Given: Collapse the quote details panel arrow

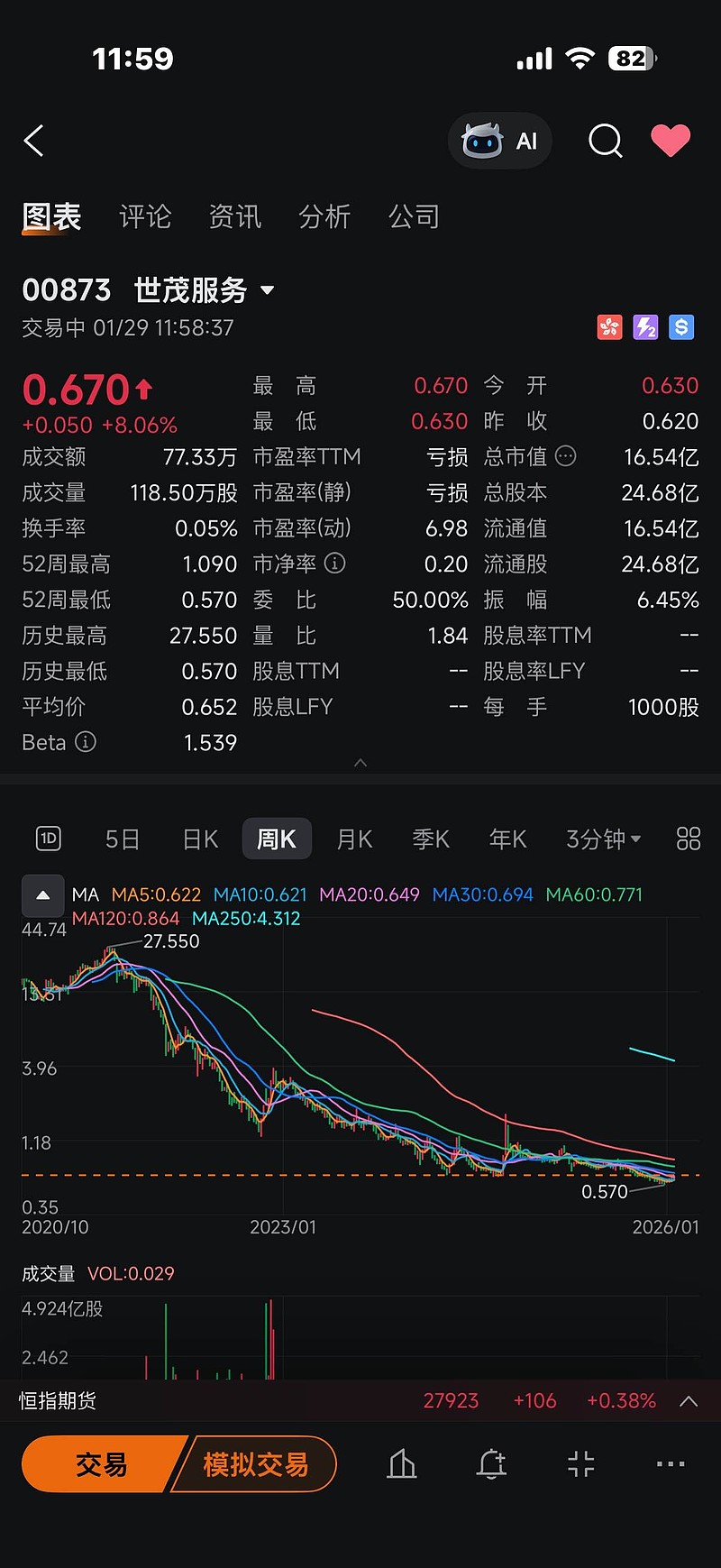Looking at the screenshot, I should pyautogui.click(x=360, y=763).
